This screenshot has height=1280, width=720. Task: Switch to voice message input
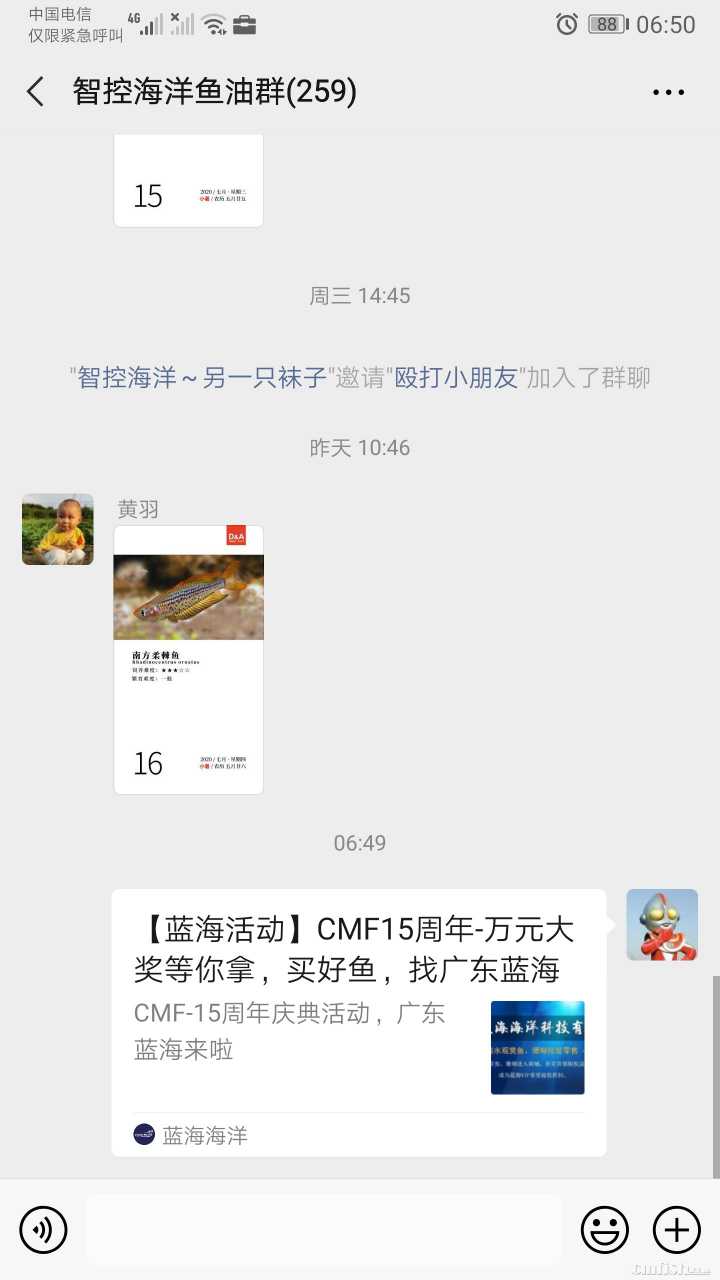pyautogui.click(x=43, y=1229)
